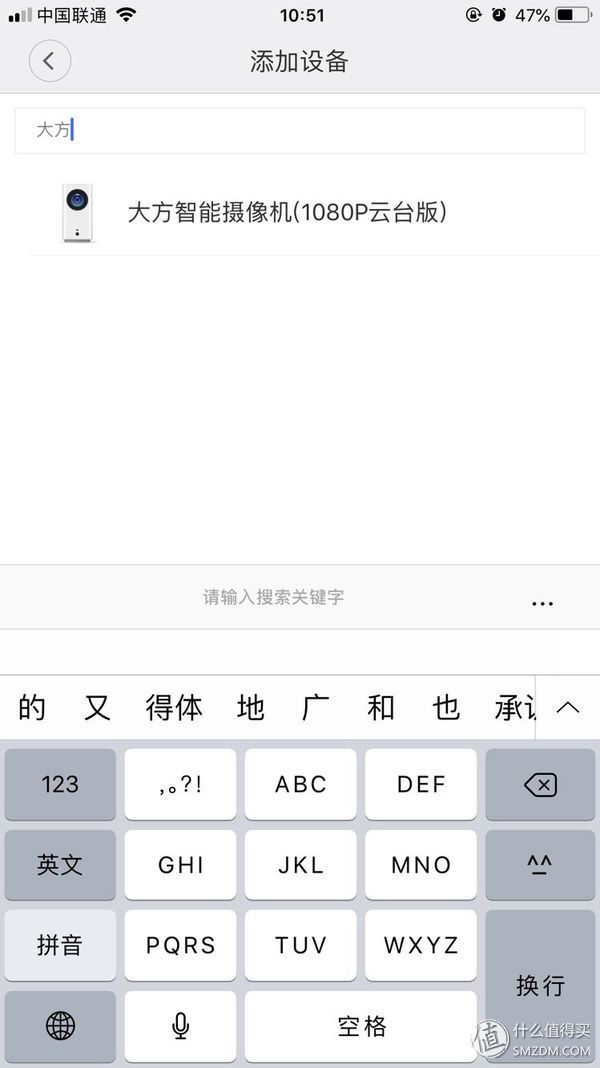The height and width of the screenshot is (1068, 600).
Task: Tap the 拼音 key
Action: pyautogui.click(x=60, y=945)
